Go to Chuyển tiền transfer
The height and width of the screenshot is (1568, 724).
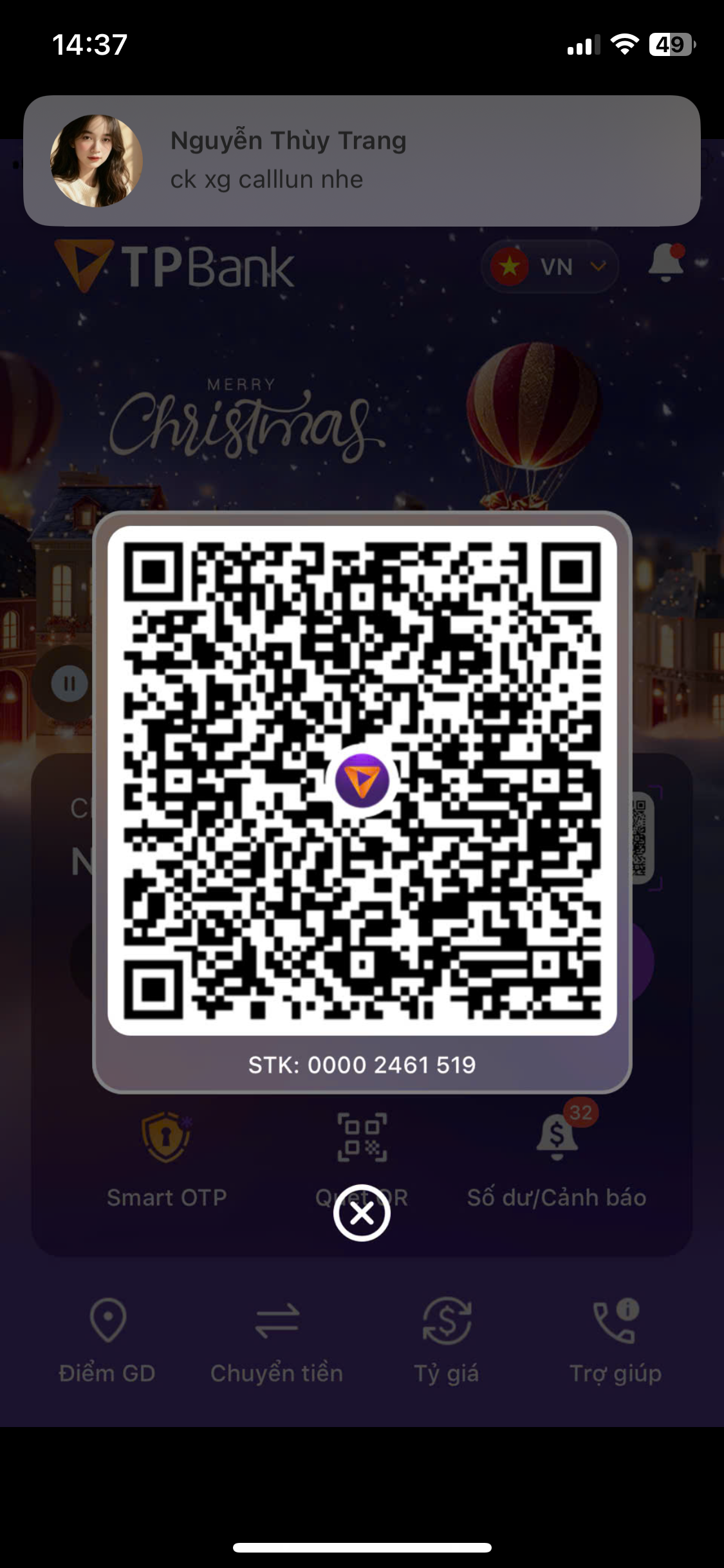277,1340
